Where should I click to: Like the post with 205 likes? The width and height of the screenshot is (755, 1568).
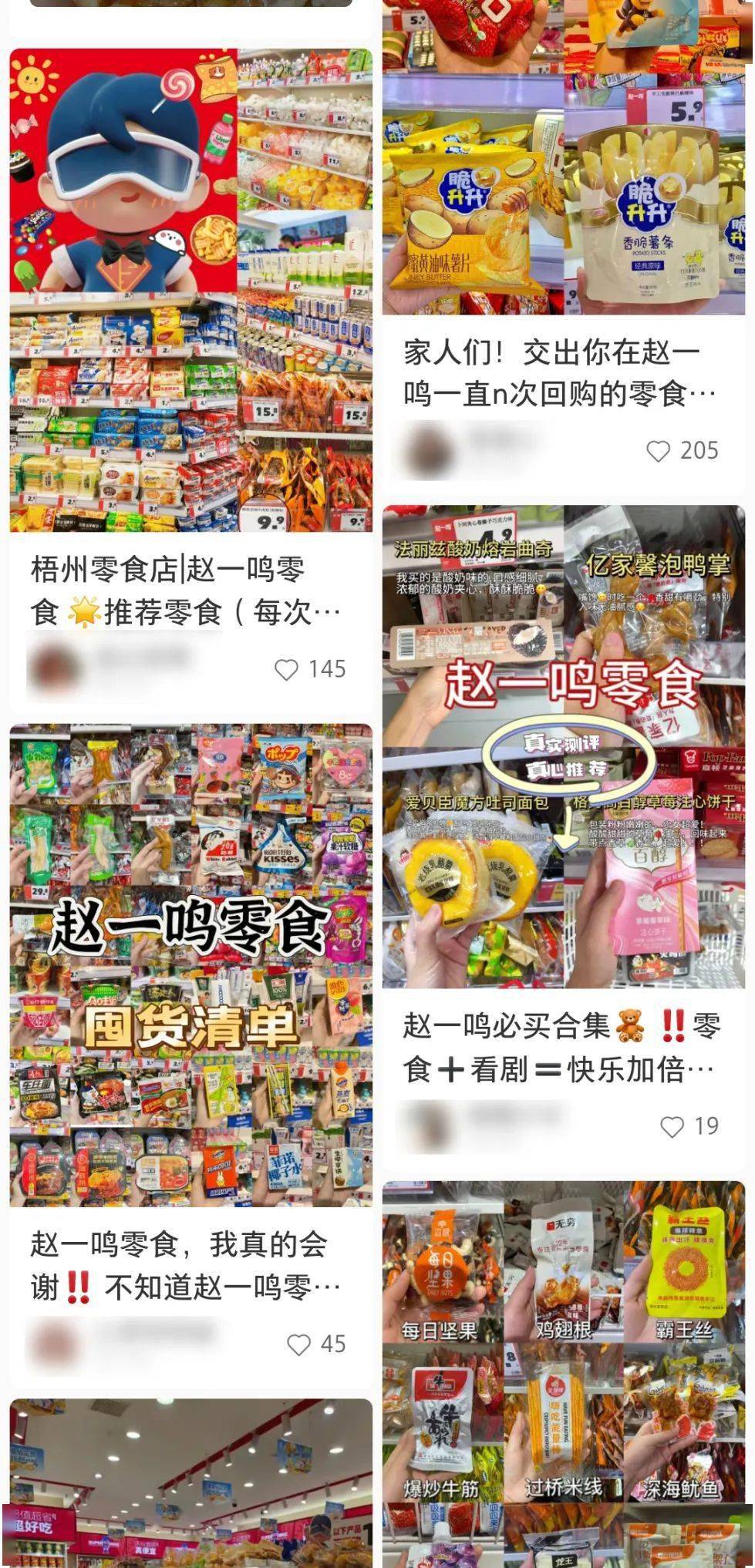pyautogui.click(x=658, y=451)
